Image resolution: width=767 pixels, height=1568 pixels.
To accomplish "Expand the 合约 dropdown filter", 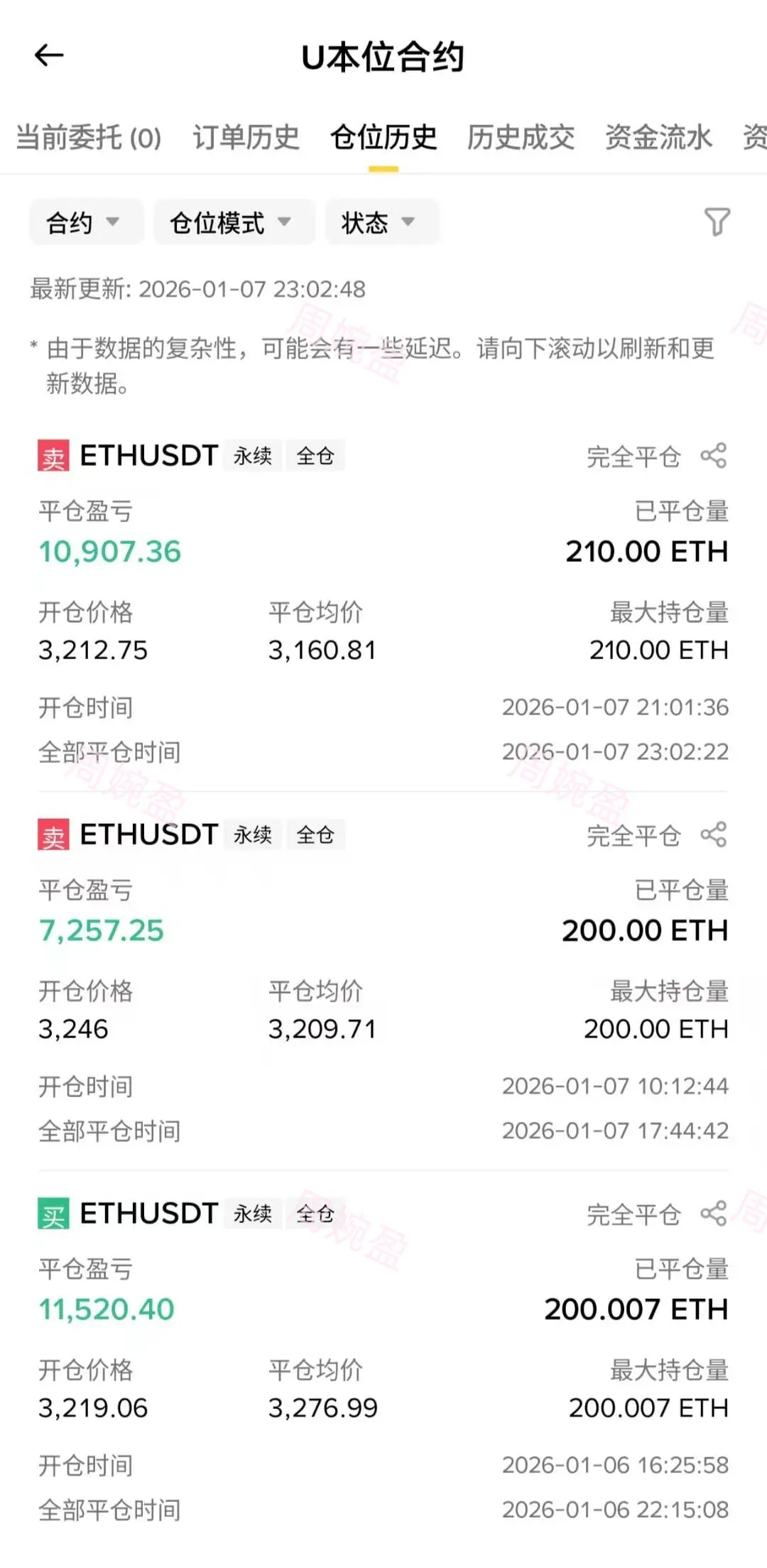I will point(85,222).
